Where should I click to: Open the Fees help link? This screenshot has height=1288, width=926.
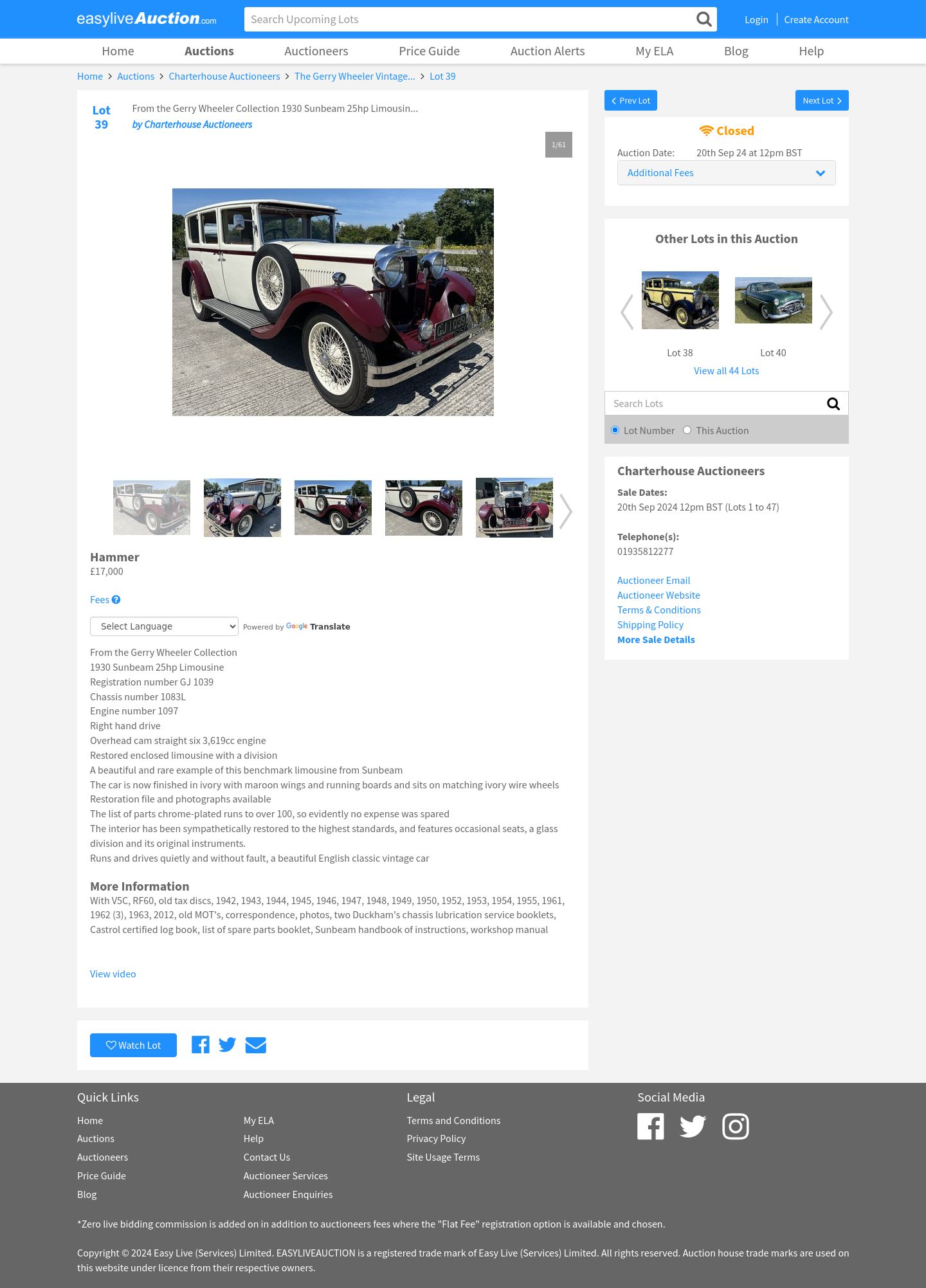(x=105, y=600)
